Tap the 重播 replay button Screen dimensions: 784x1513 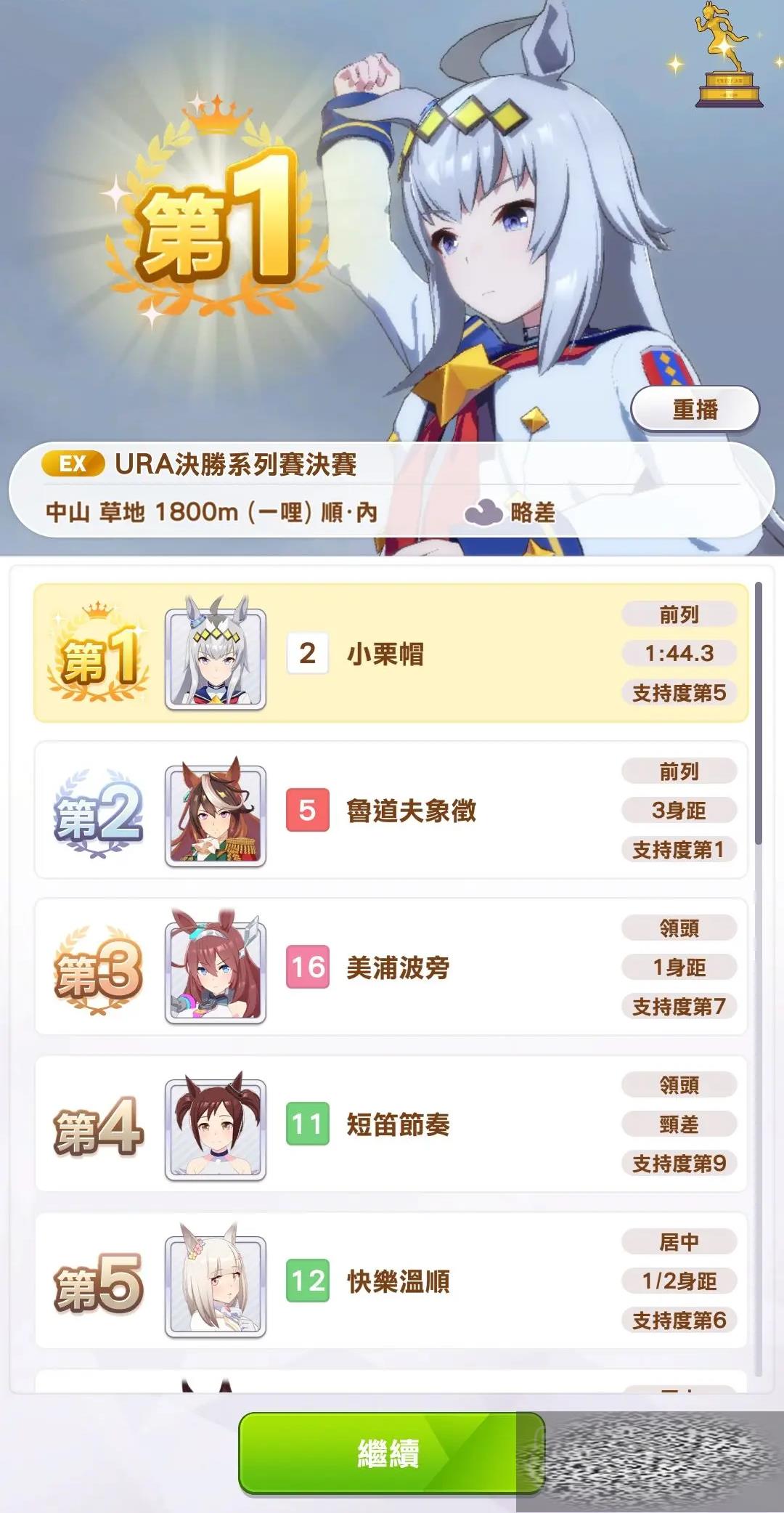coord(695,410)
